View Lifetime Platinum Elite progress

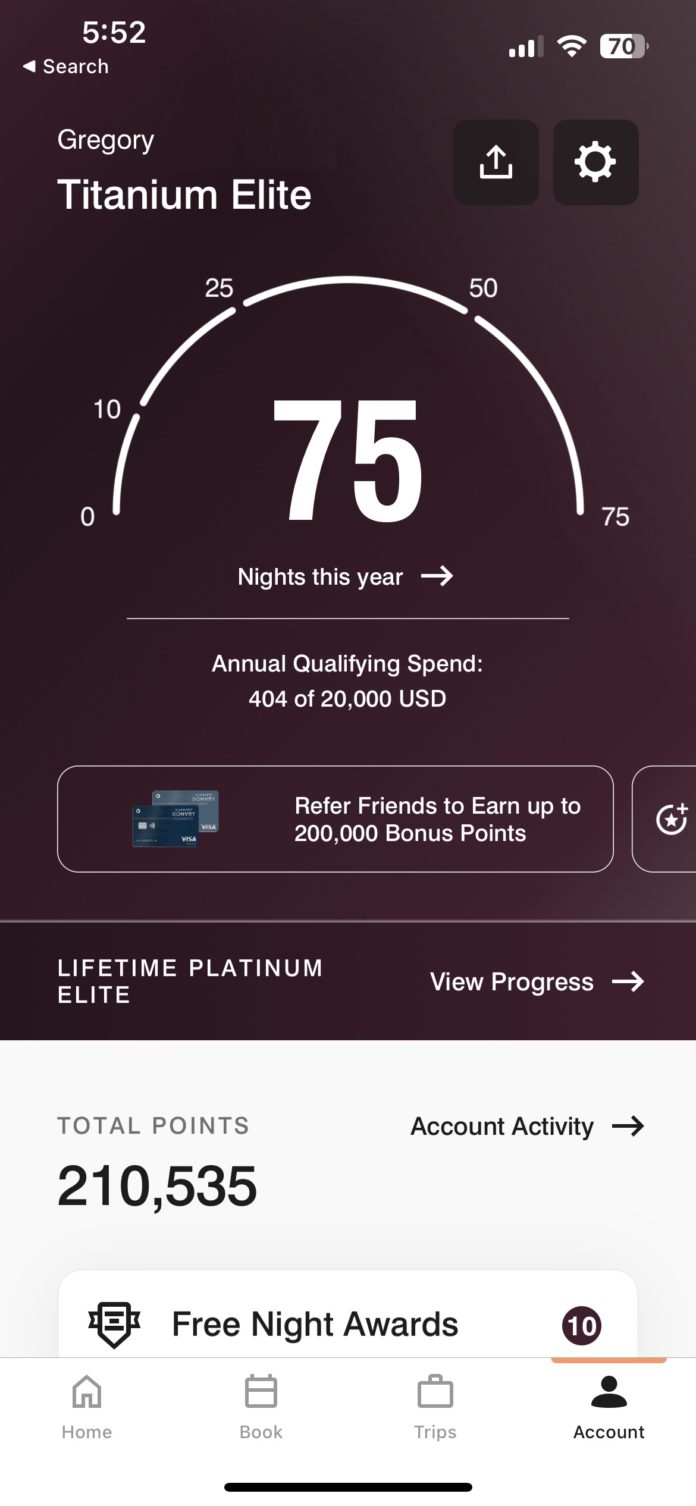(x=536, y=982)
